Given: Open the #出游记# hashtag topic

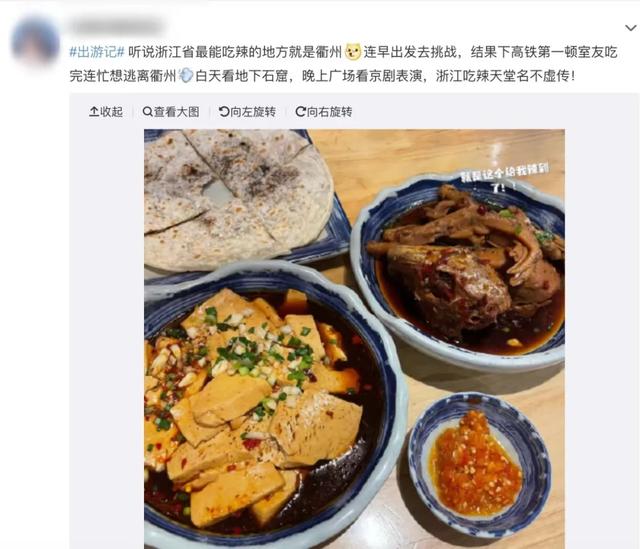Looking at the screenshot, I should (x=96, y=50).
